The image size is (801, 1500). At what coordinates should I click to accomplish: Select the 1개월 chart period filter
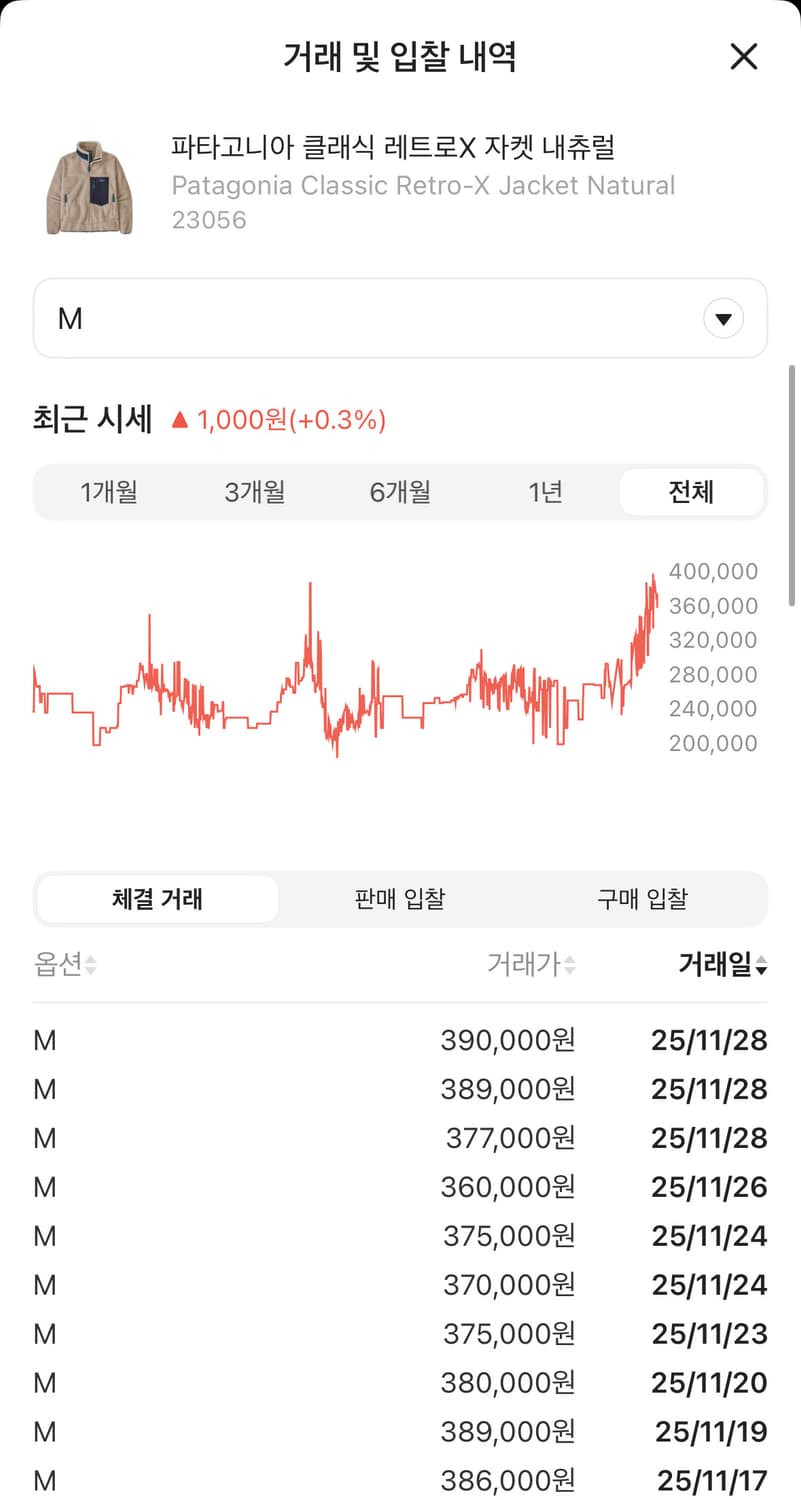click(x=109, y=492)
